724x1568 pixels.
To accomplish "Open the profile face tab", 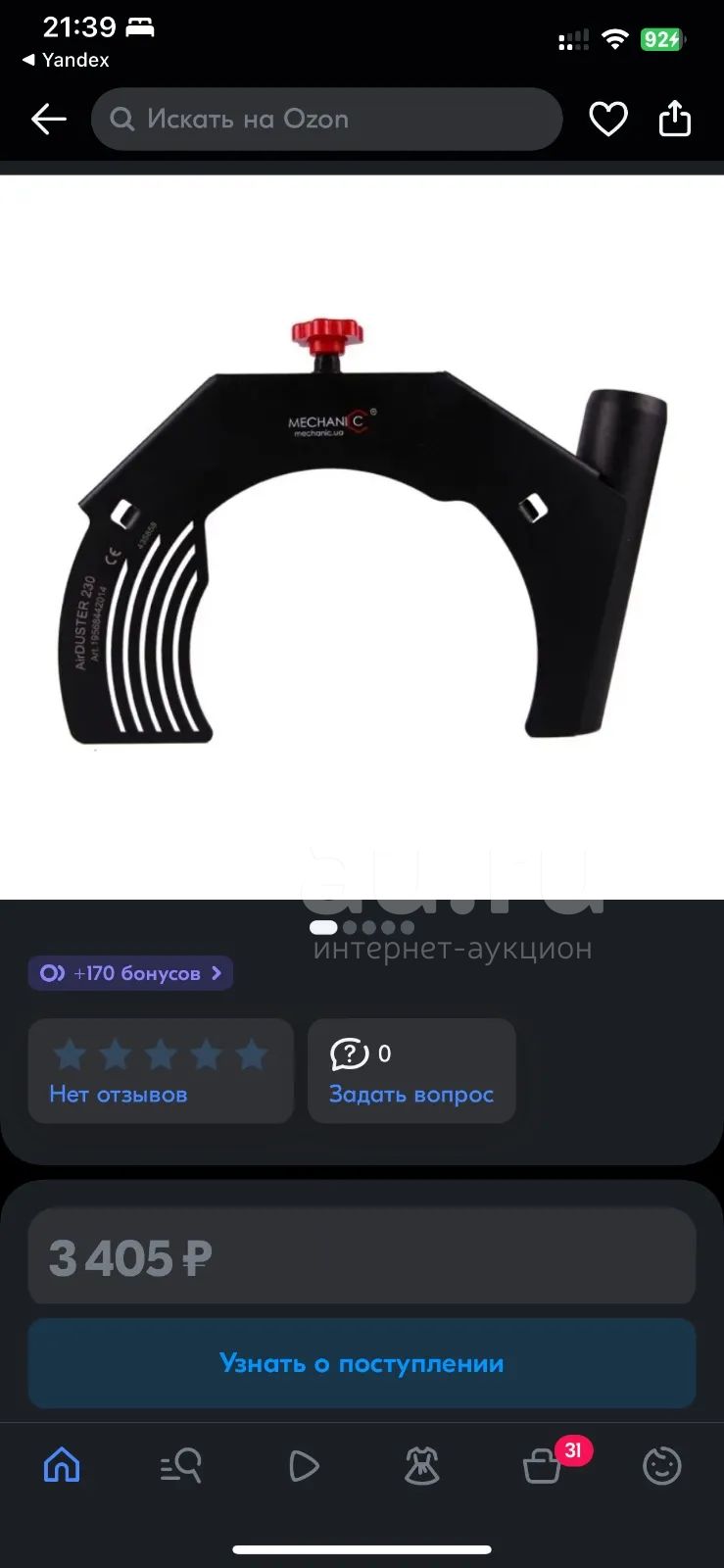I will click(661, 1466).
